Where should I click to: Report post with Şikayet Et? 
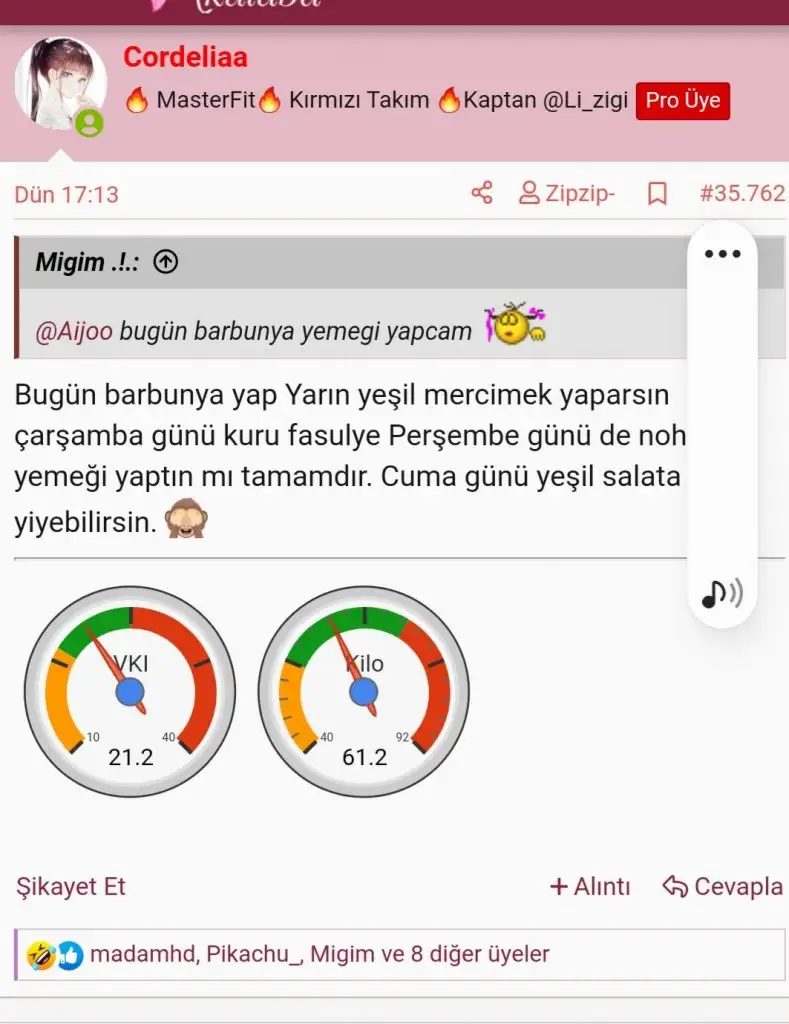(x=71, y=886)
